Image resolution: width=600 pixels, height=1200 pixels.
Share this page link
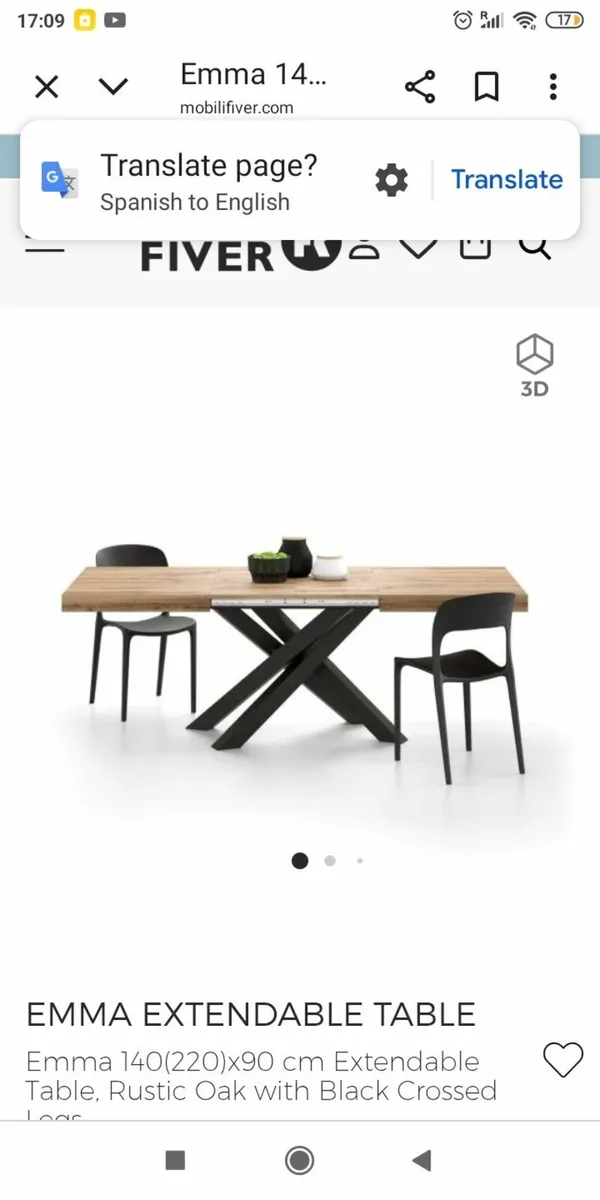pos(420,88)
